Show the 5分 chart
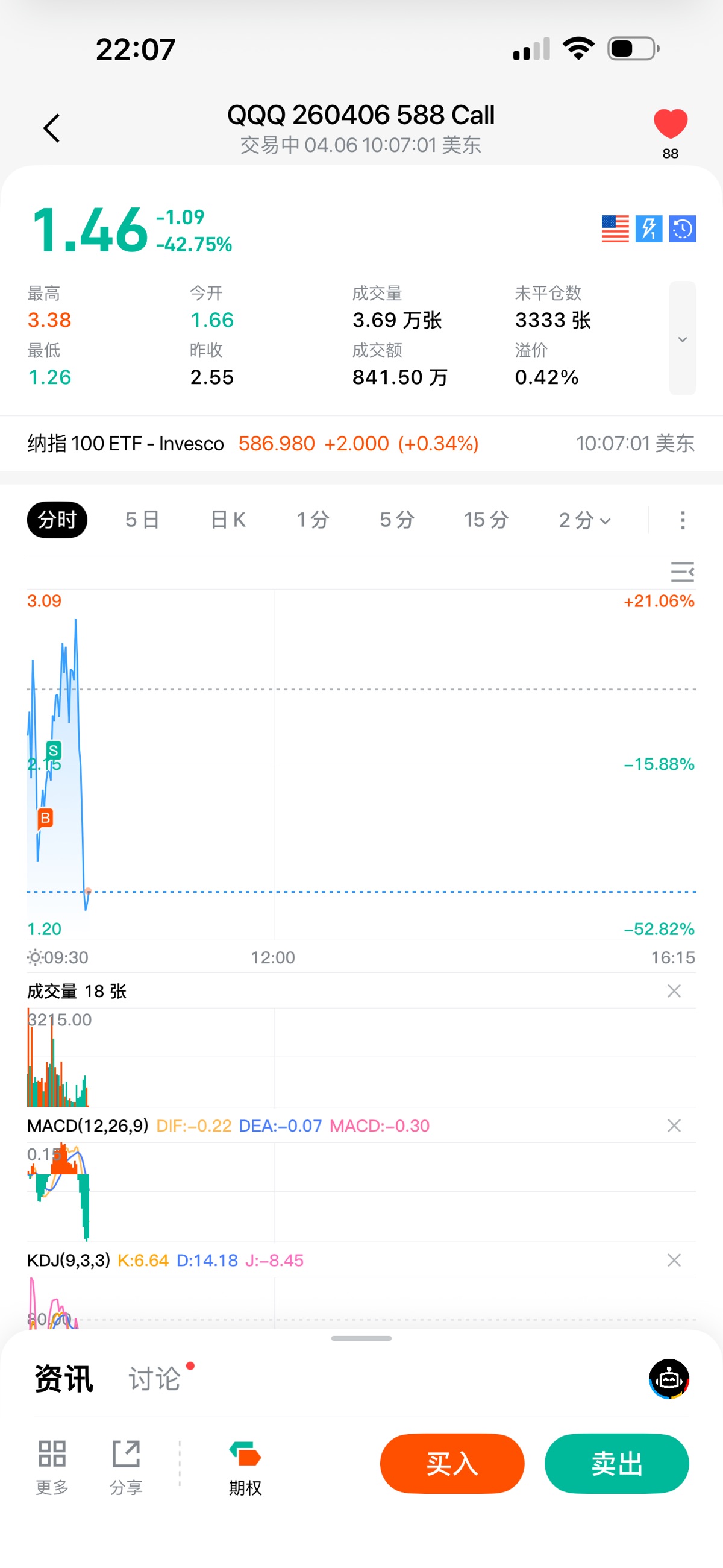 click(397, 520)
